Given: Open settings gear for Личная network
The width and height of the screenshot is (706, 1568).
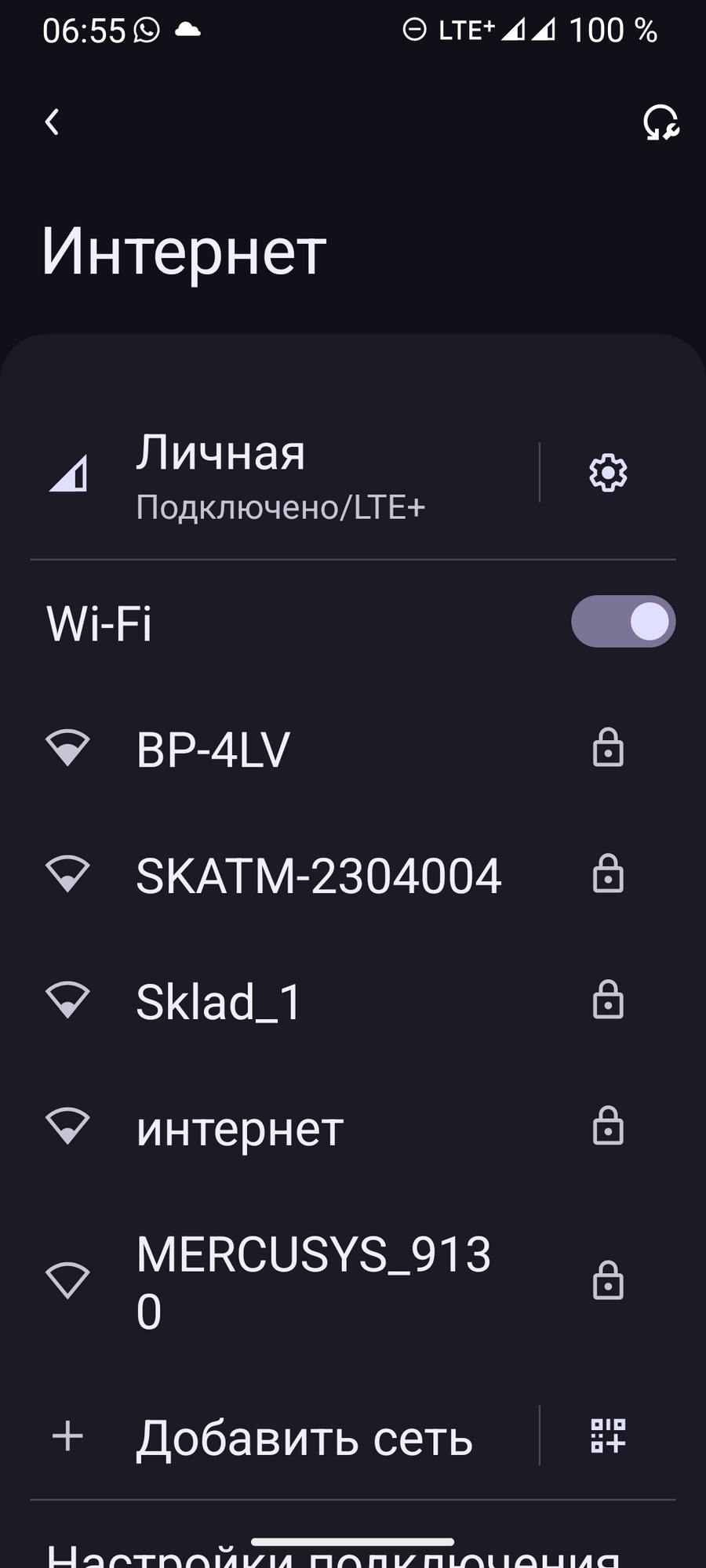Looking at the screenshot, I should (x=608, y=474).
